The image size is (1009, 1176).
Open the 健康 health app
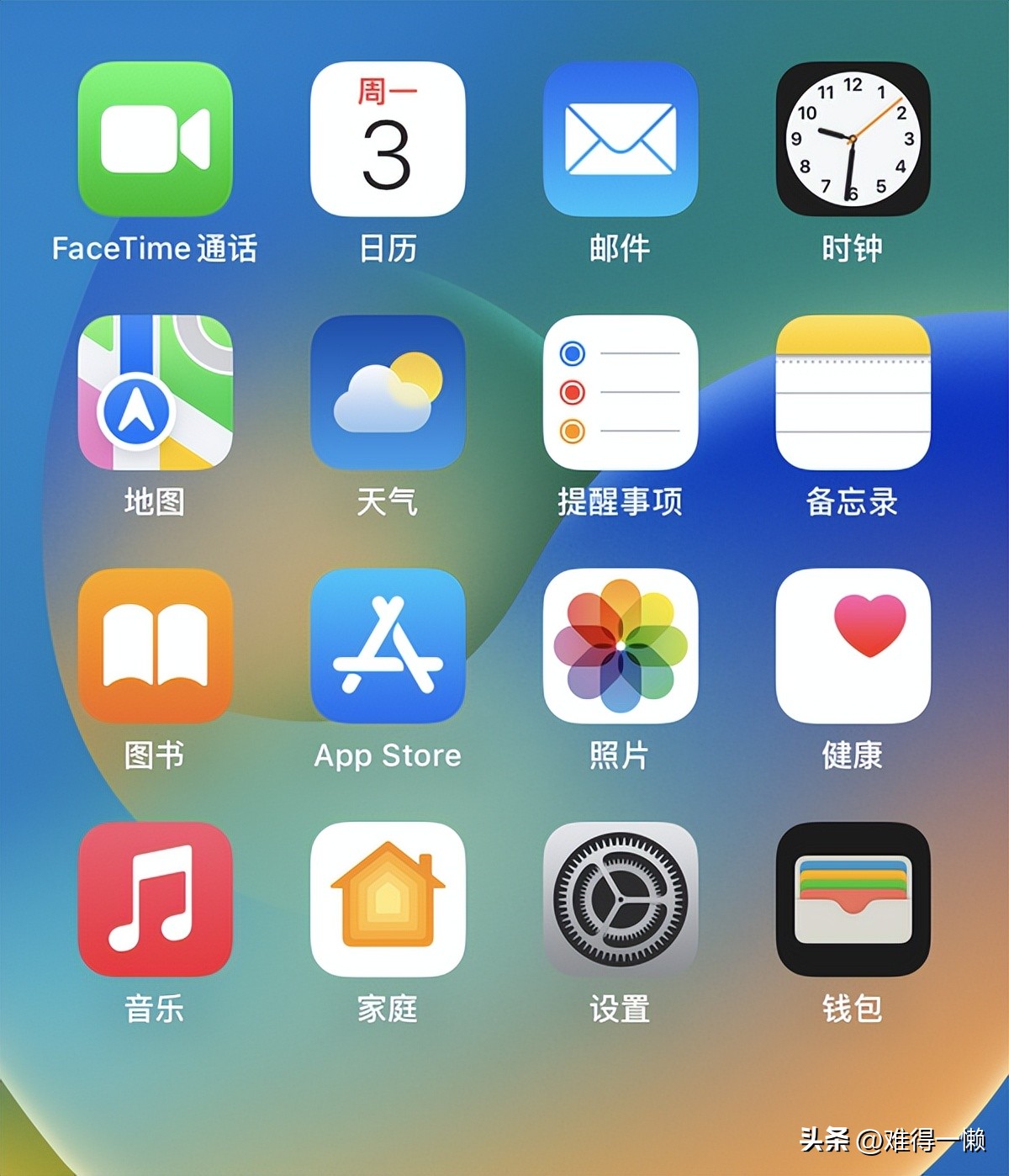[x=853, y=646]
